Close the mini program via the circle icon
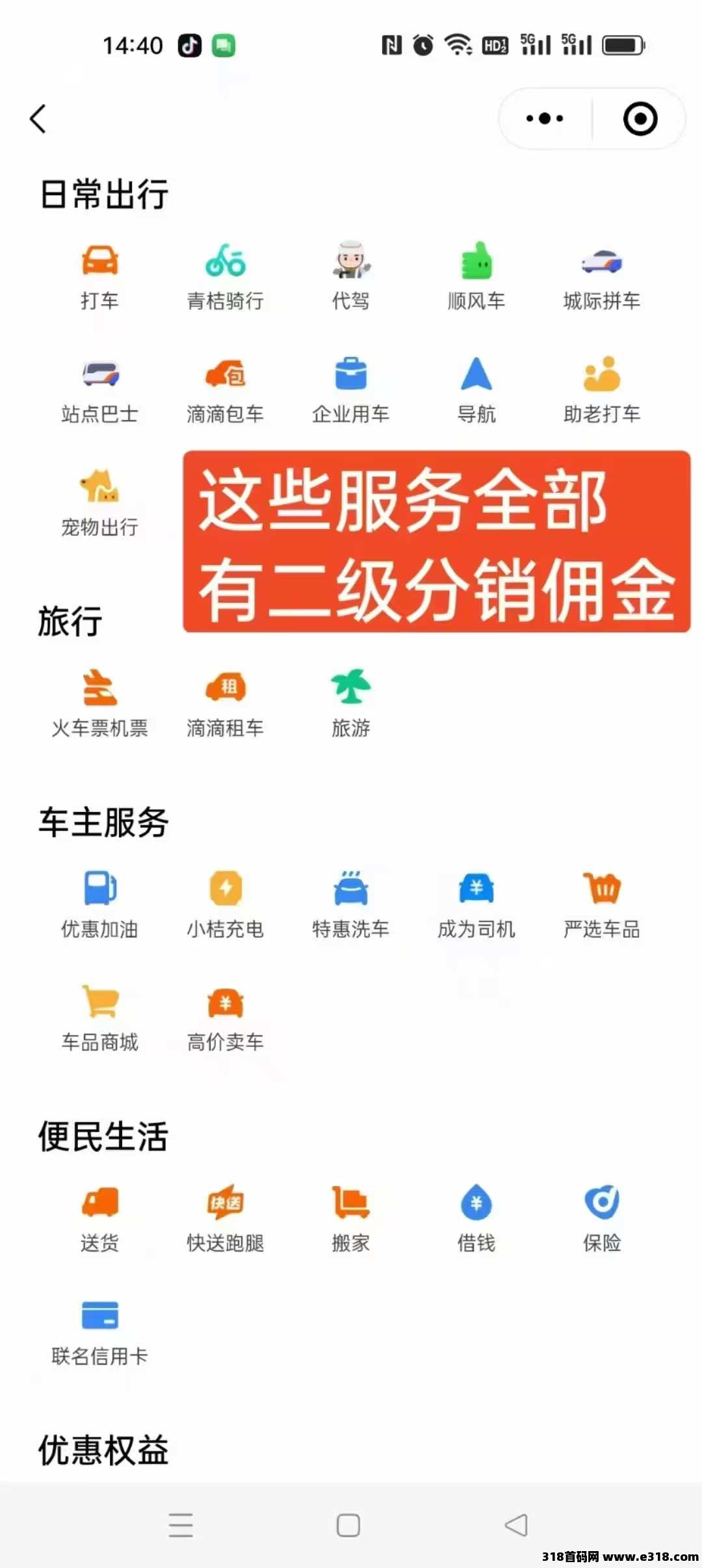Screen dimensions: 702x1568 click(x=640, y=119)
